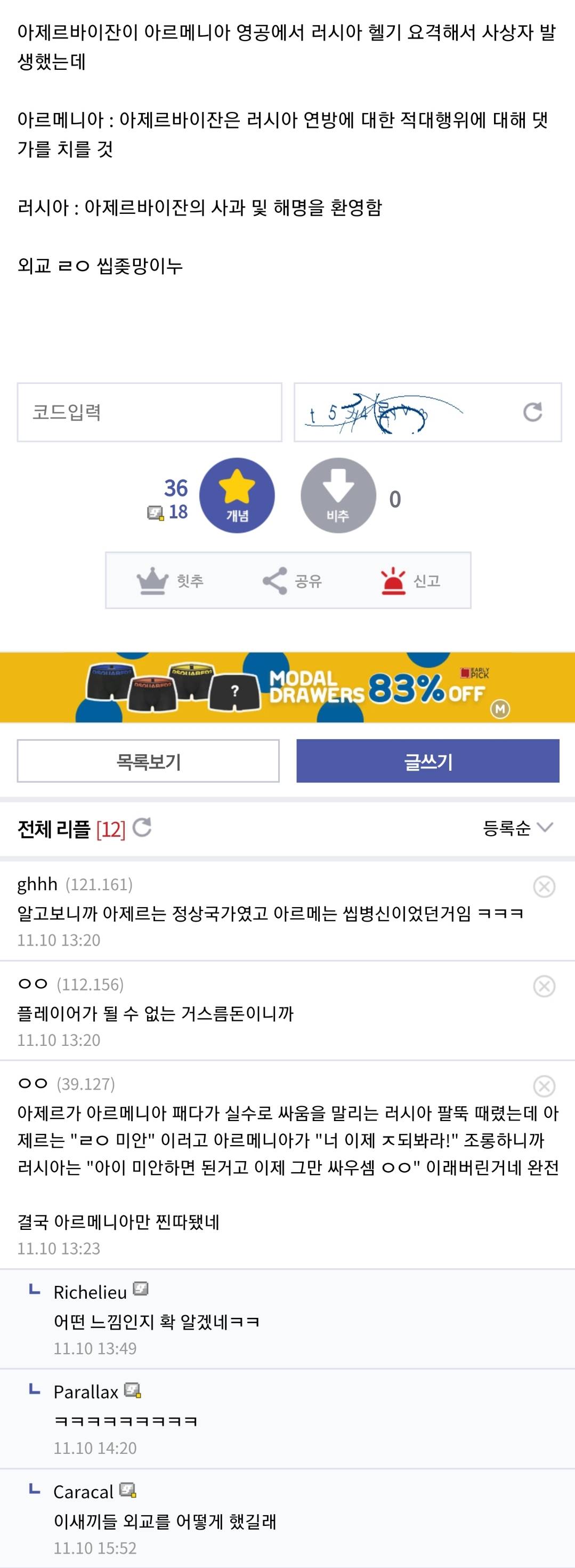
Task: Delete the comment by ghhh
Action: tap(544, 887)
